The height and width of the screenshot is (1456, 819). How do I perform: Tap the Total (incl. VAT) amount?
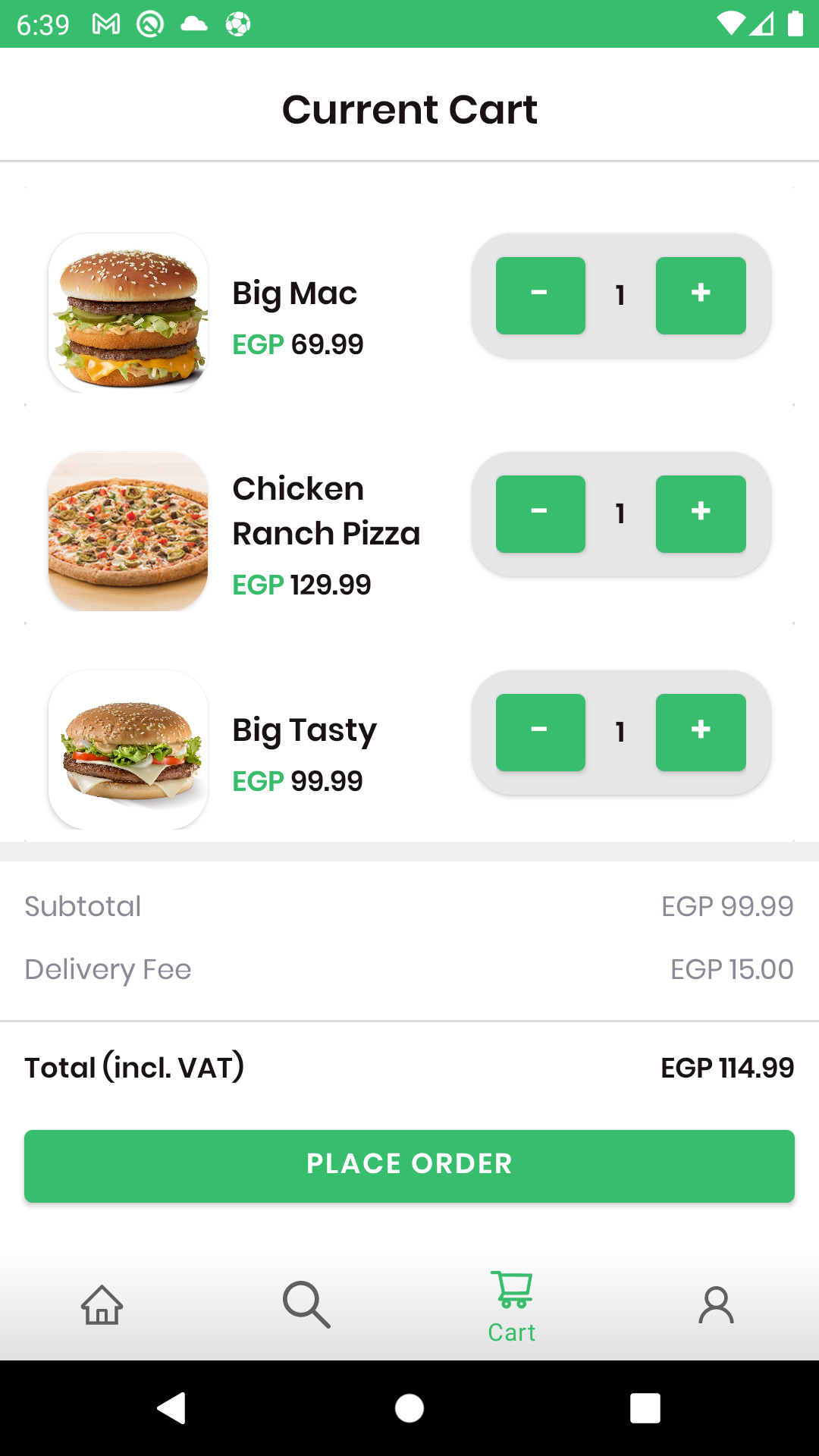pos(726,1067)
